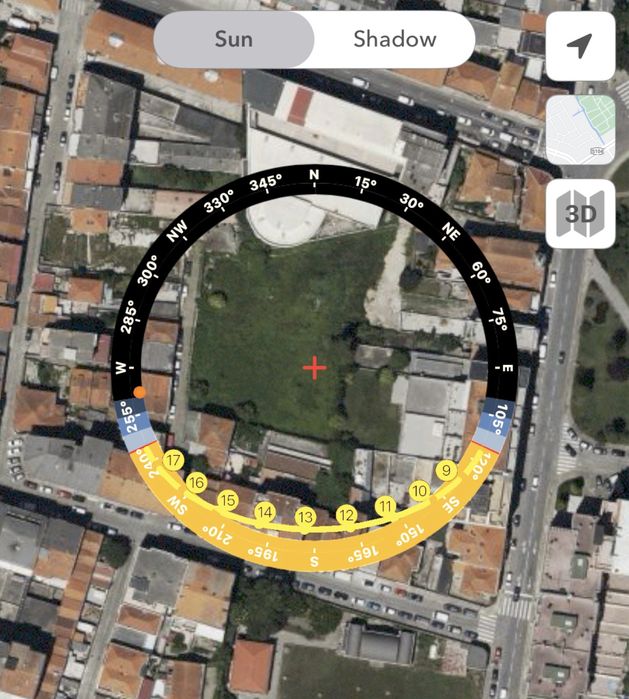Change the map type thumbnail

(x=580, y=129)
